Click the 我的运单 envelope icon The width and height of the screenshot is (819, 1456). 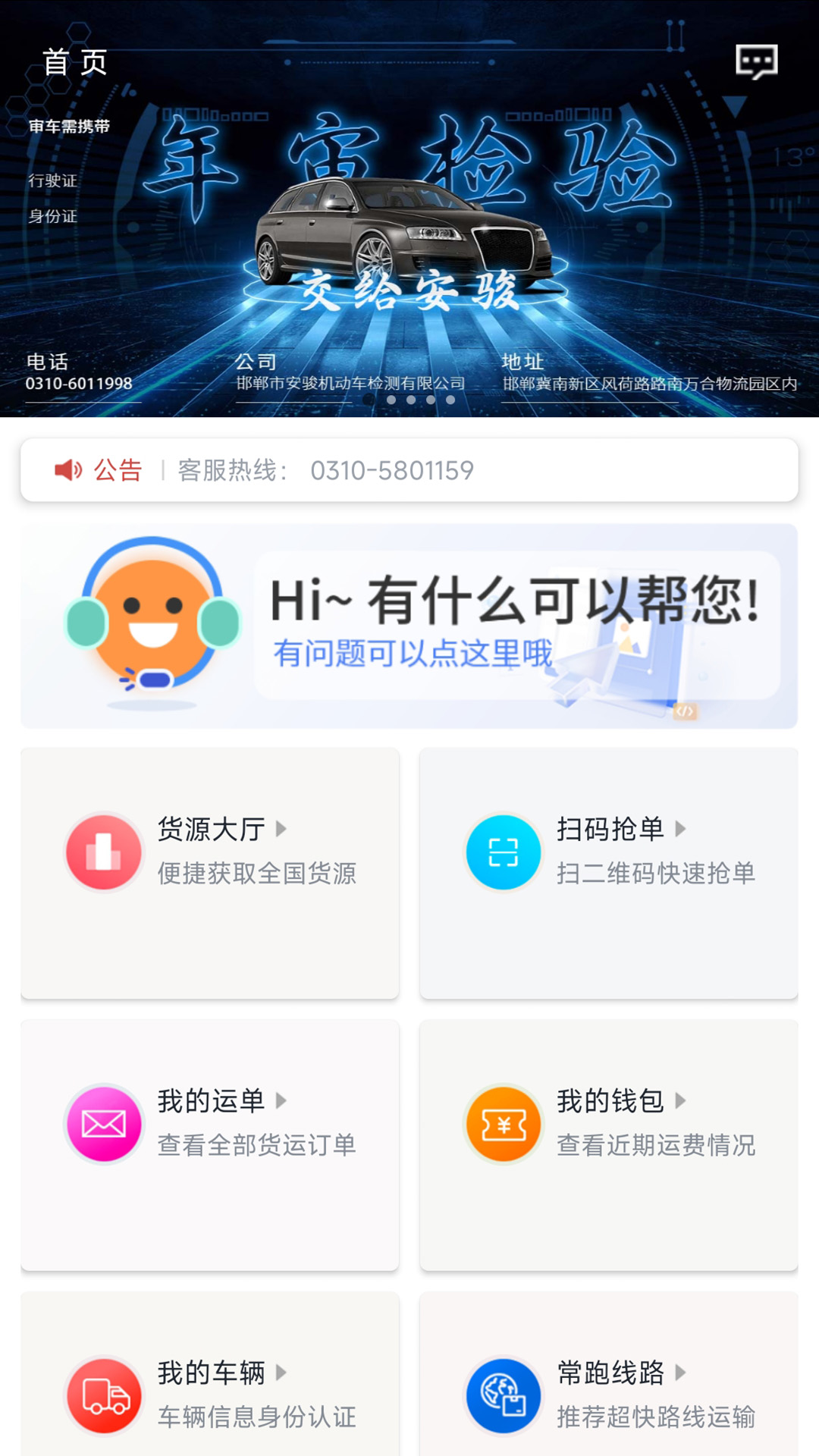pyautogui.click(x=104, y=1124)
